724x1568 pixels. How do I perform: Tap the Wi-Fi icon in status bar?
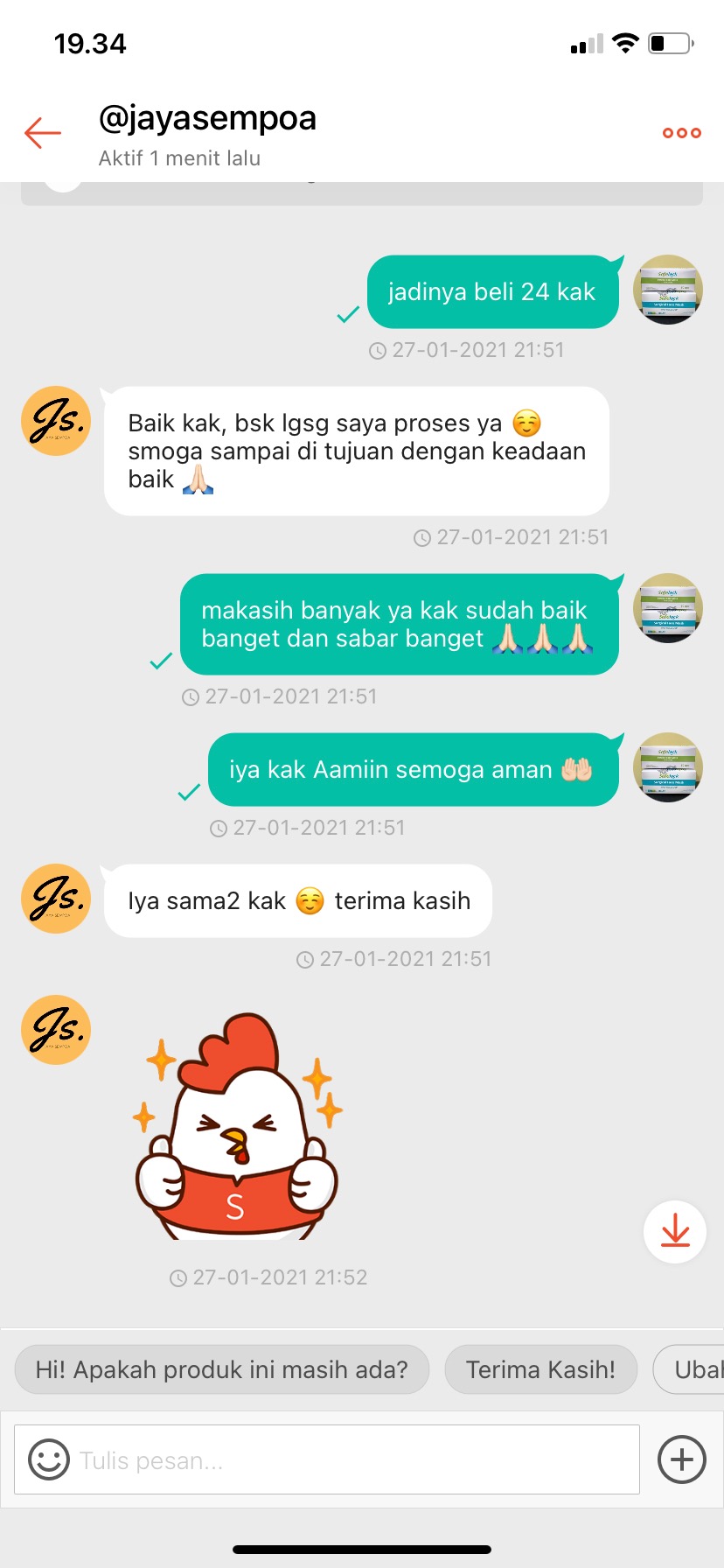(x=626, y=43)
